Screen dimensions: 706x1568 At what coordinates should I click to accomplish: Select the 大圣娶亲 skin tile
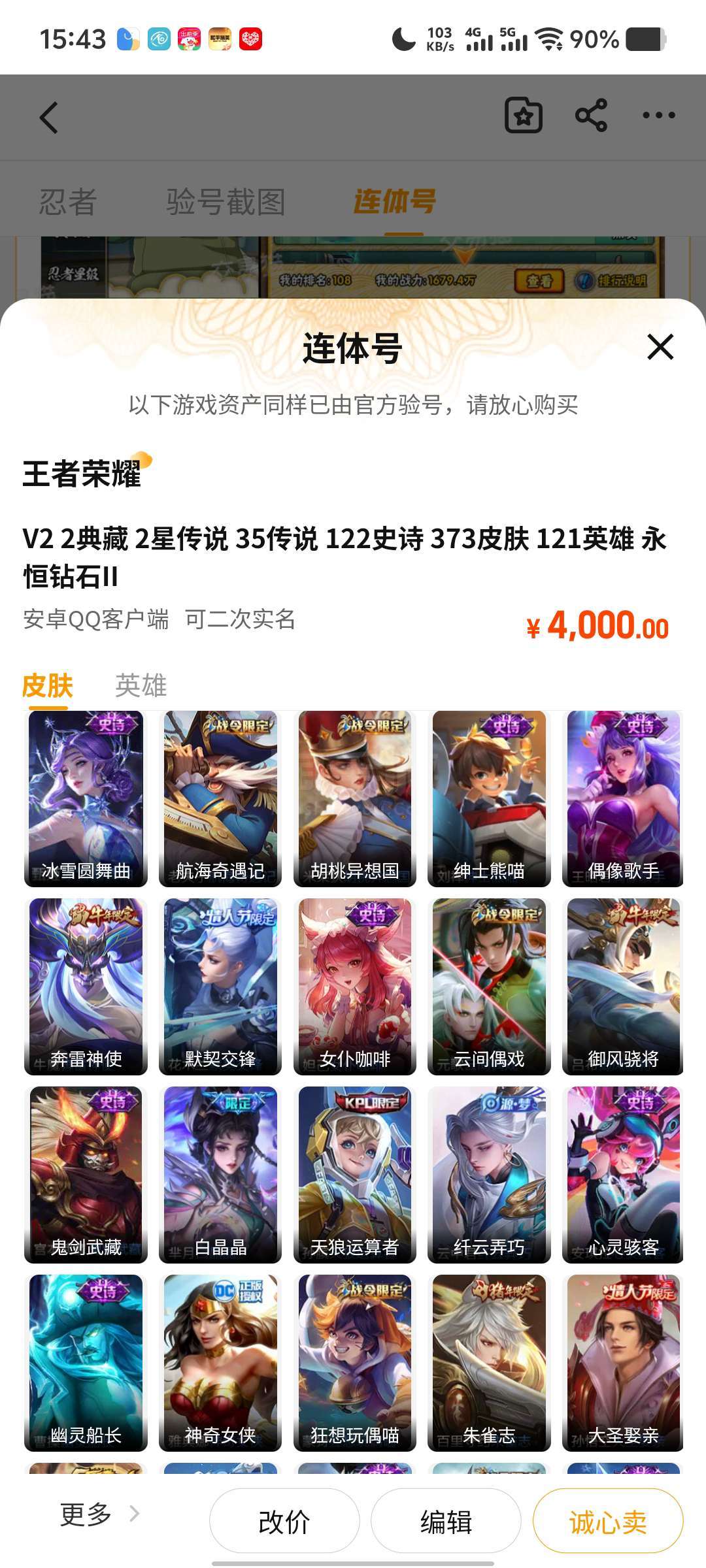pos(623,1363)
